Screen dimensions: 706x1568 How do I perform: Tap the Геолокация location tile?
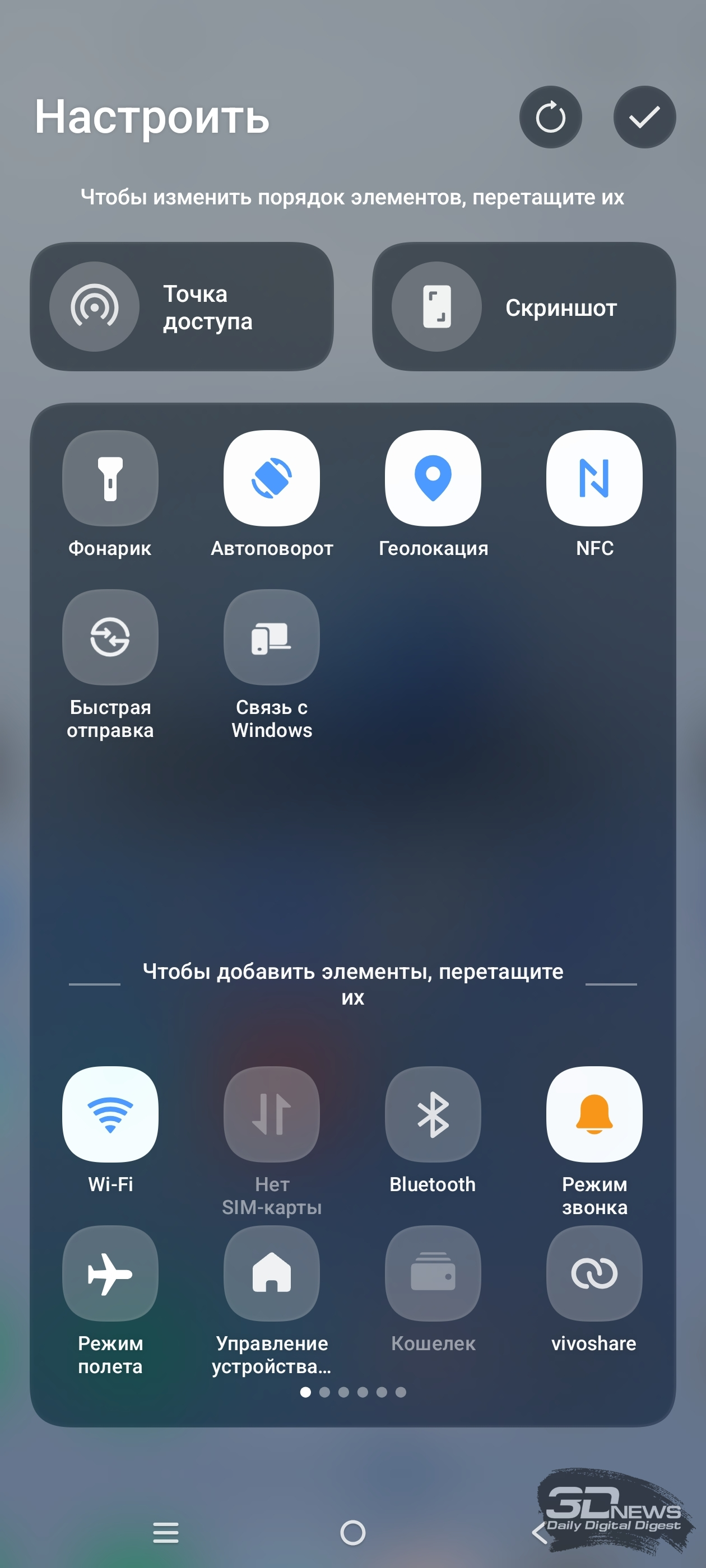[x=433, y=478]
